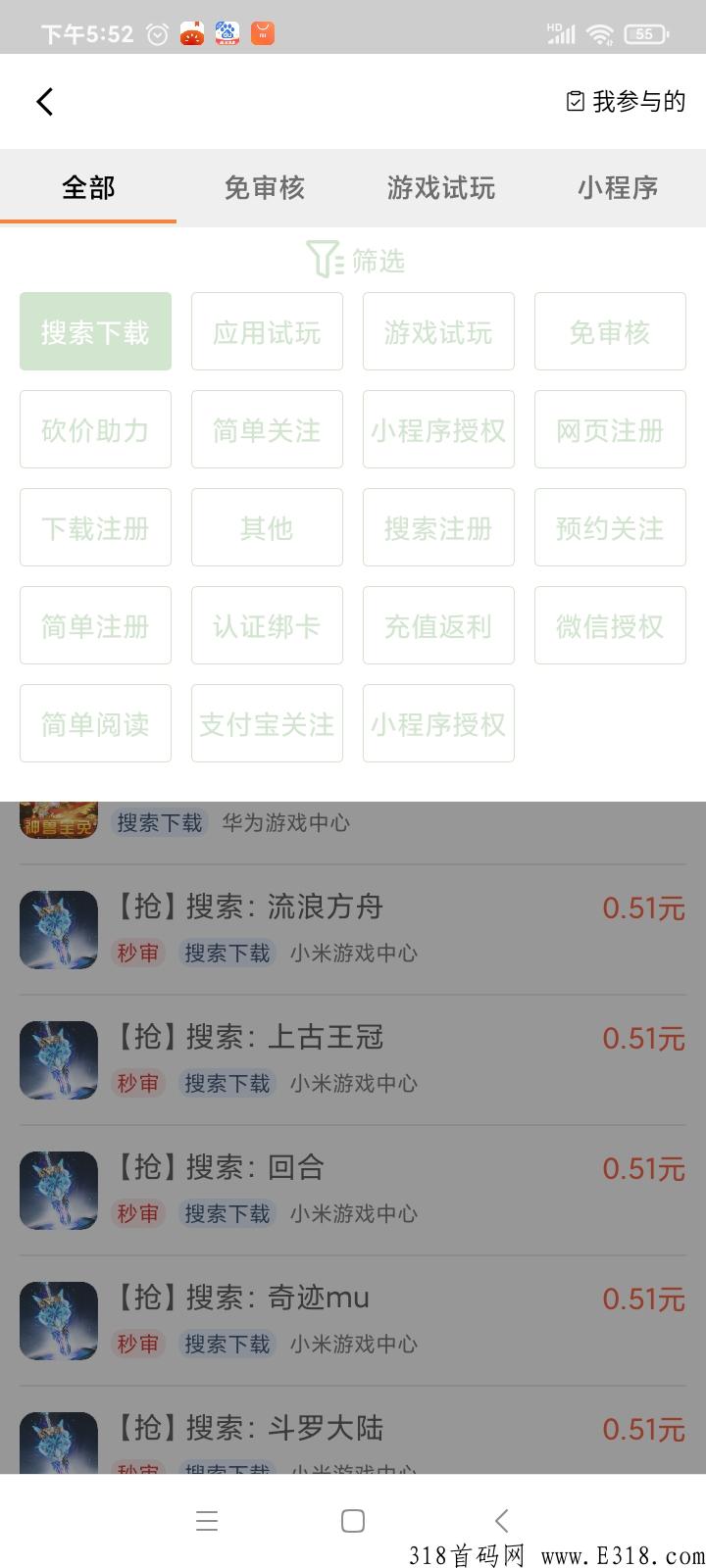
Task: Tap the 0.51元 price on 斗罗大陆 task
Action: coord(643,1430)
